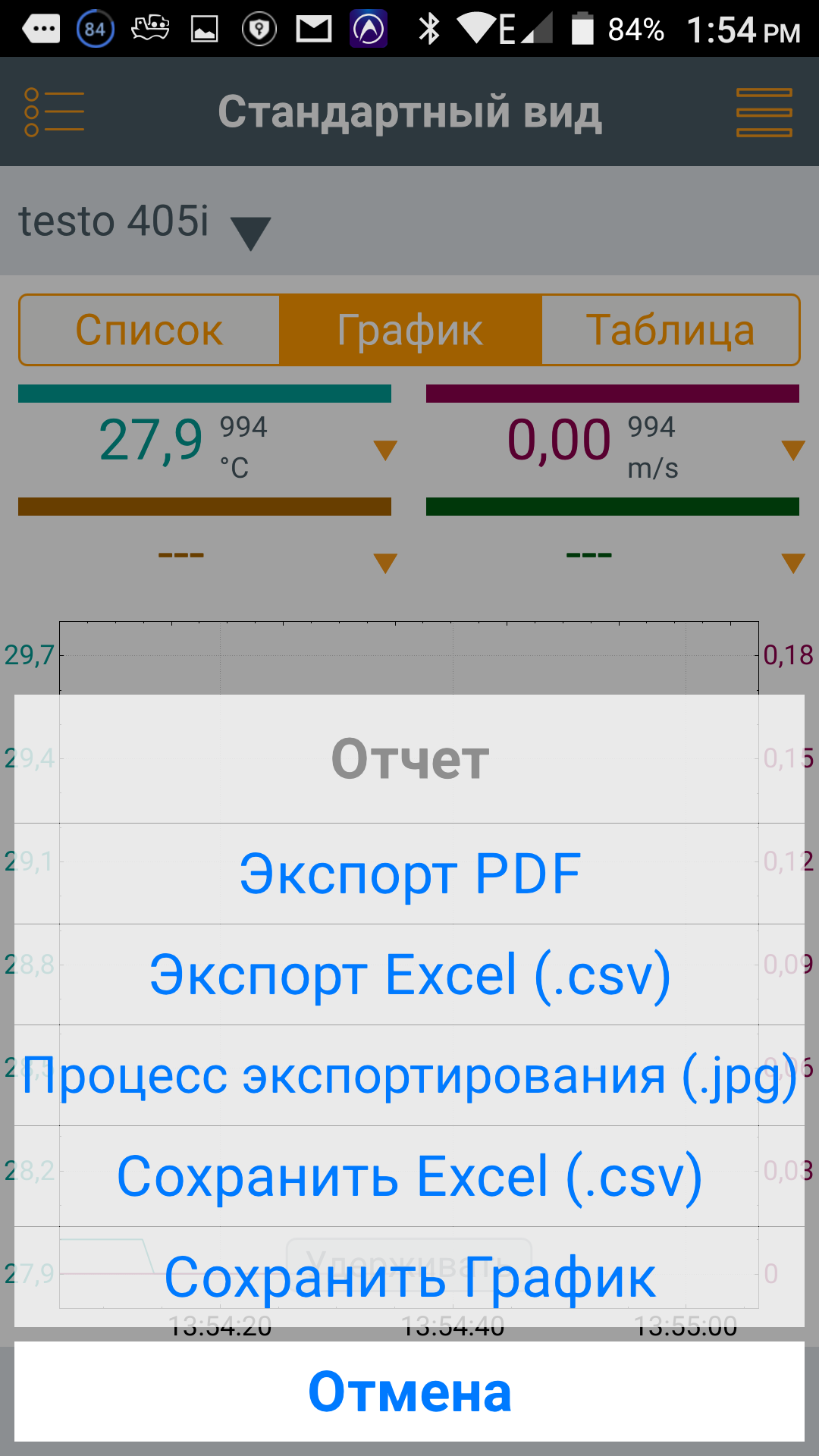Choose Сохранить Excel (.csv)
819x1456 pixels.
pyautogui.click(x=409, y=1176)
